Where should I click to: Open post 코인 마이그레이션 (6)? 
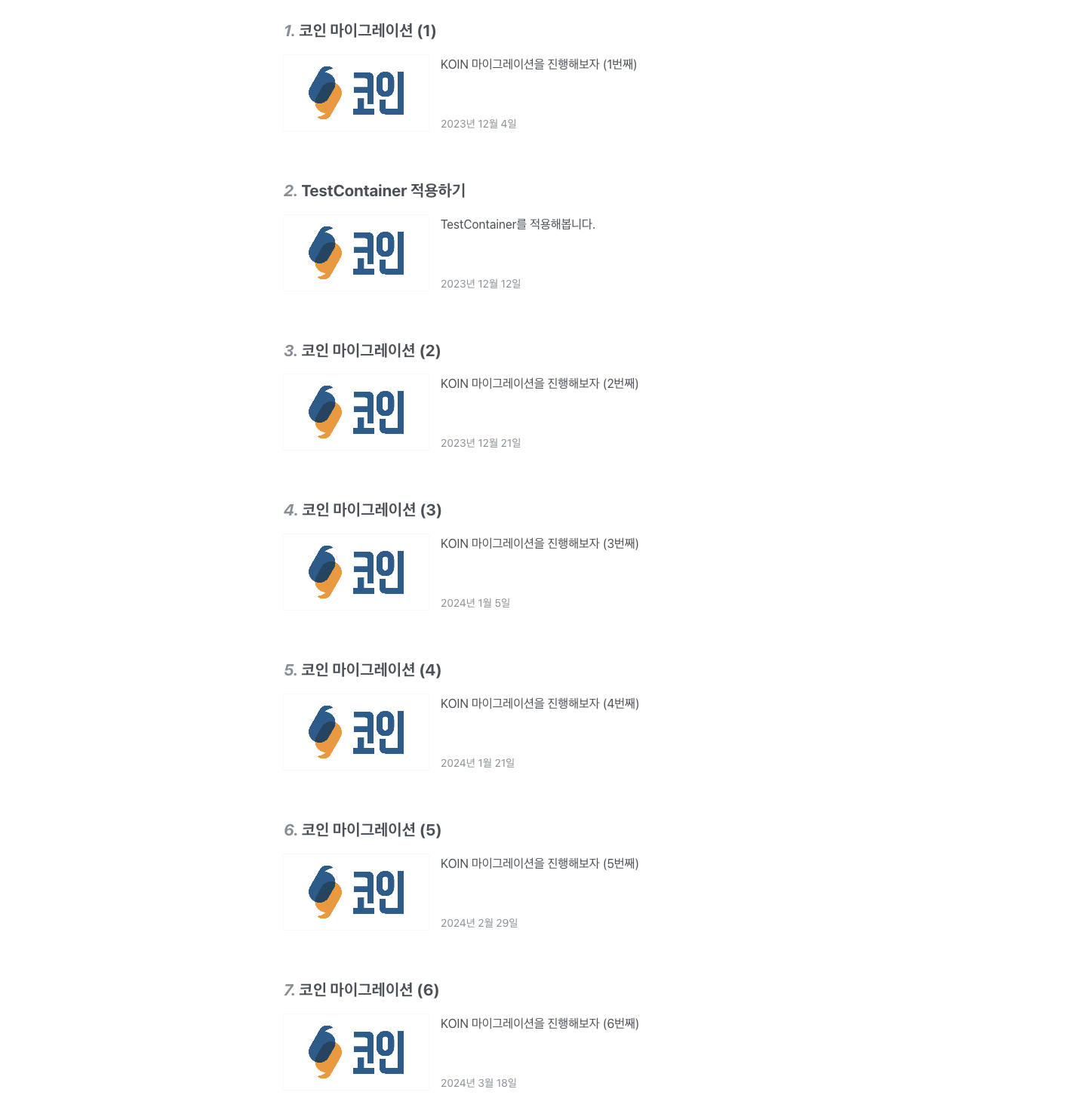[x=368, y=990]
